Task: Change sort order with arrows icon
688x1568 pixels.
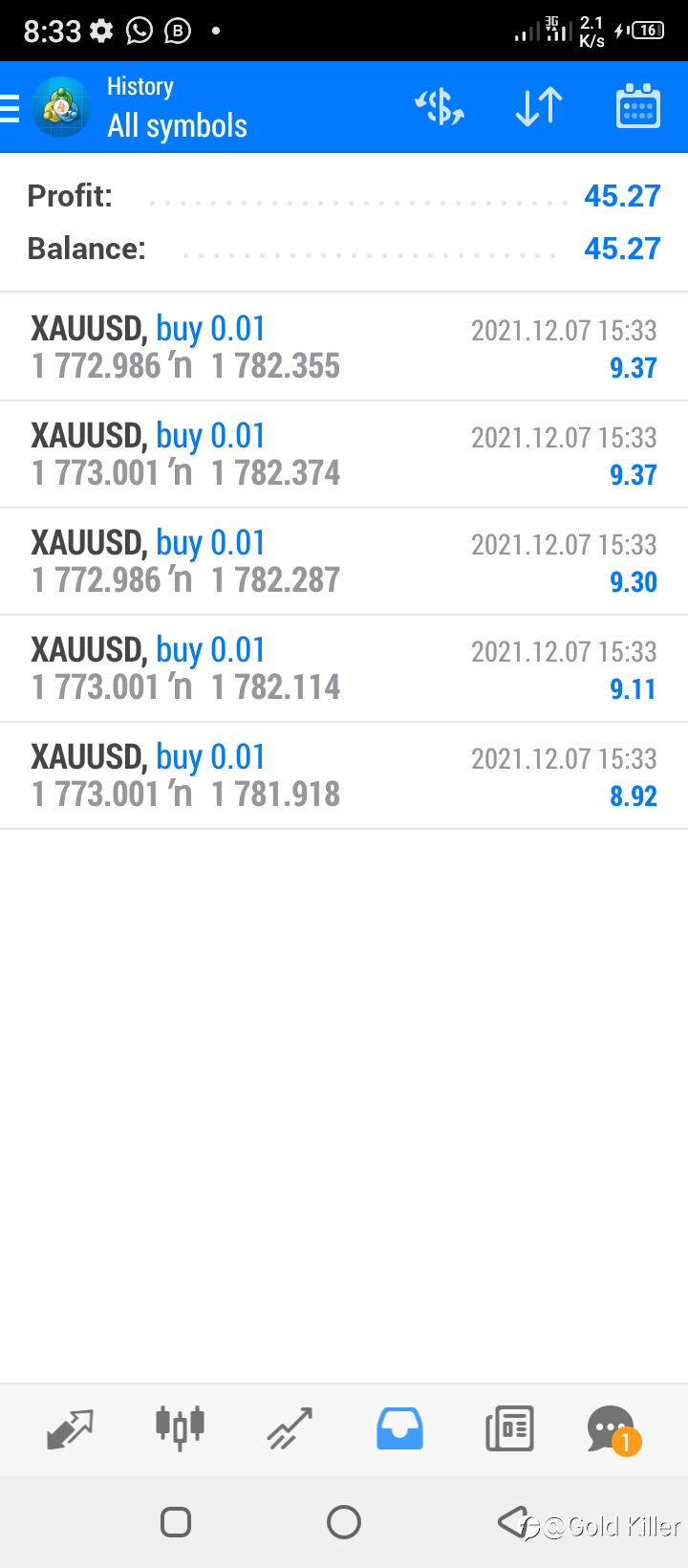Action: (x=539, y=107)
